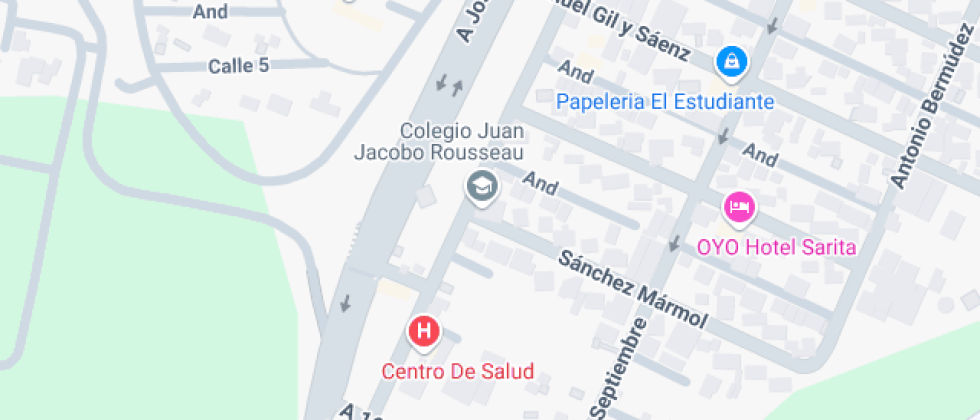Select the Centro De Salud hospital marker
The image size is (980, 420).
(x=423, y=331)
